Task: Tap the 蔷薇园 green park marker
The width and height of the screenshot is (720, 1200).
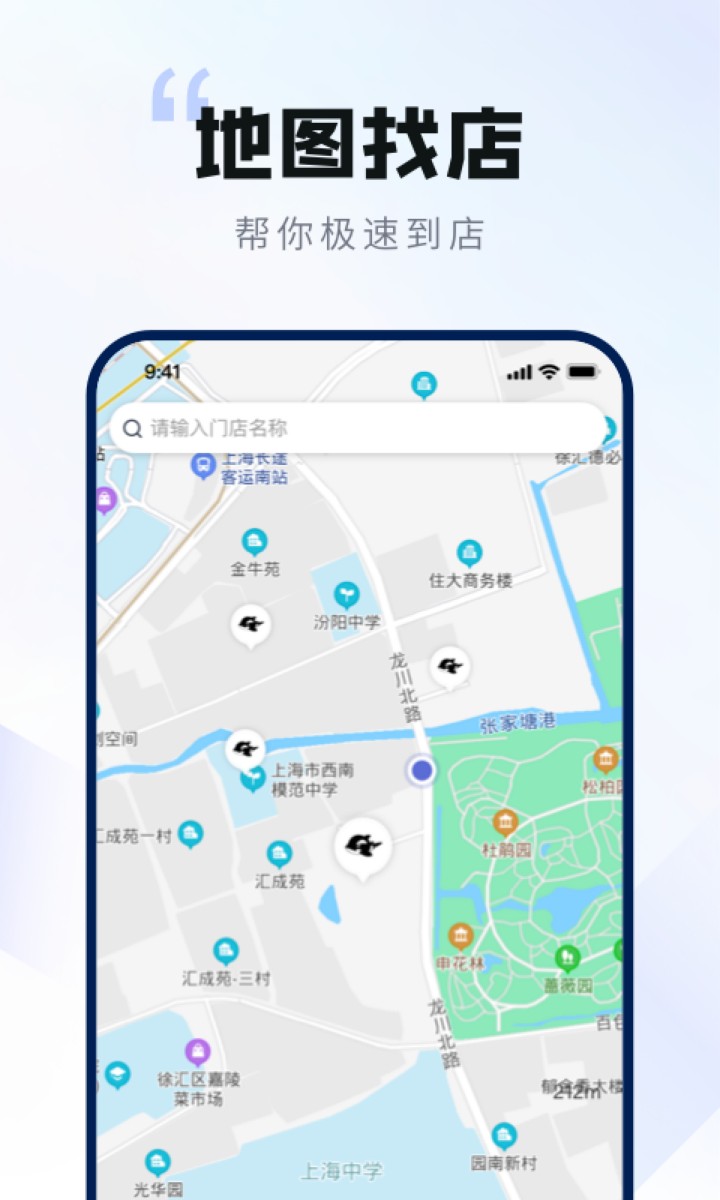Action: (x=568, y=955)
